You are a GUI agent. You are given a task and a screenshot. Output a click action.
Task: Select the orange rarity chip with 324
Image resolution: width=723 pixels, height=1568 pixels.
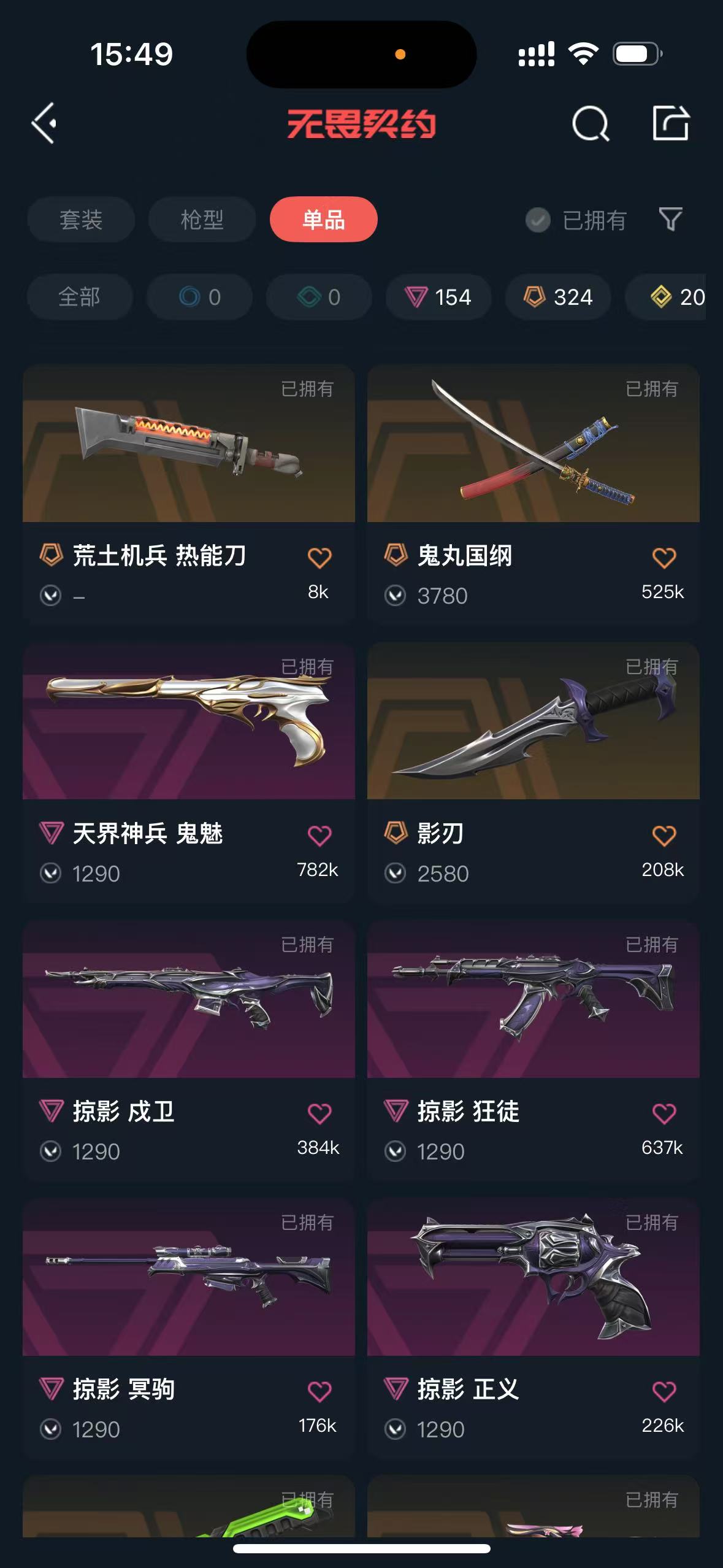click(x=558, y=297)
